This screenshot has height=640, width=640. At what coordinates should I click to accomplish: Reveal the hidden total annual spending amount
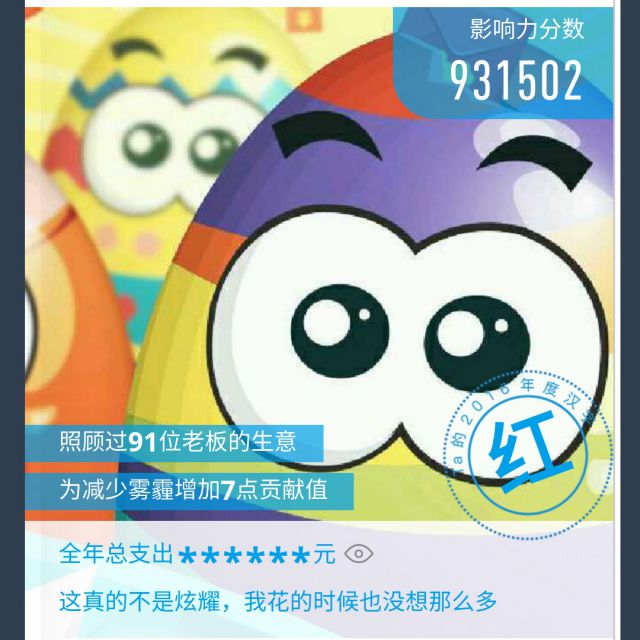coord(359,554)
